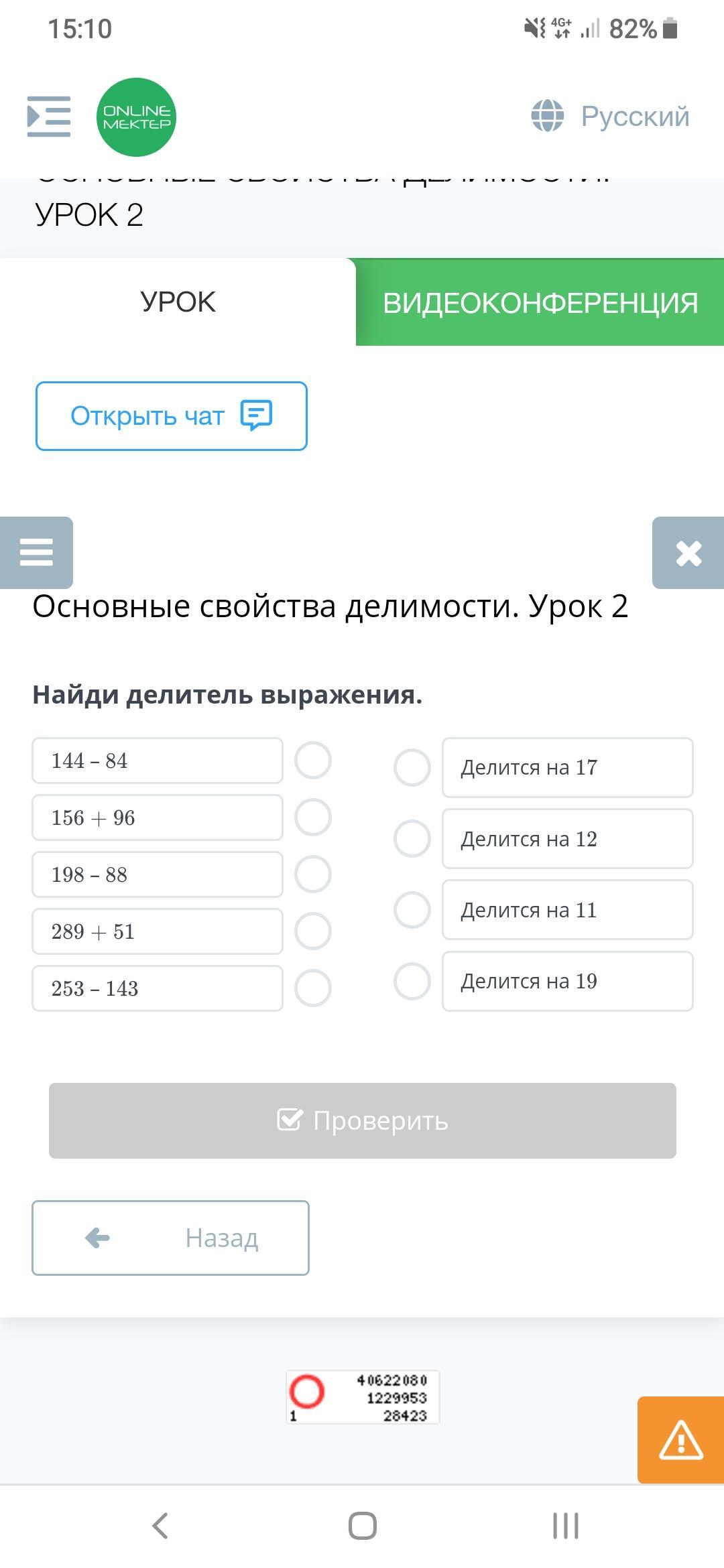Select the circle next to 156 + 96
724x1568 pixels.
[313, 818]
